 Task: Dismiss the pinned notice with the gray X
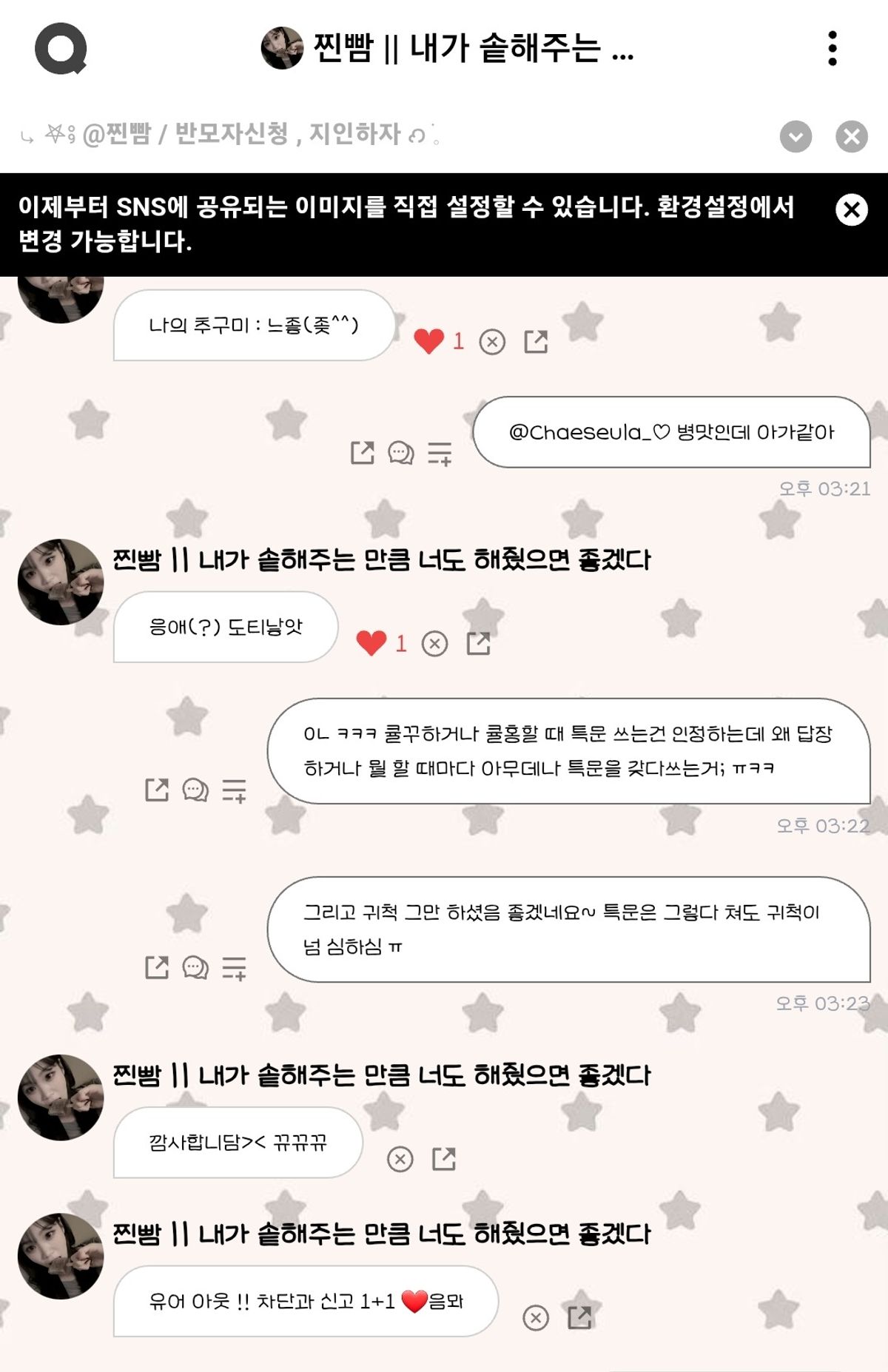[x=851, y=136]
